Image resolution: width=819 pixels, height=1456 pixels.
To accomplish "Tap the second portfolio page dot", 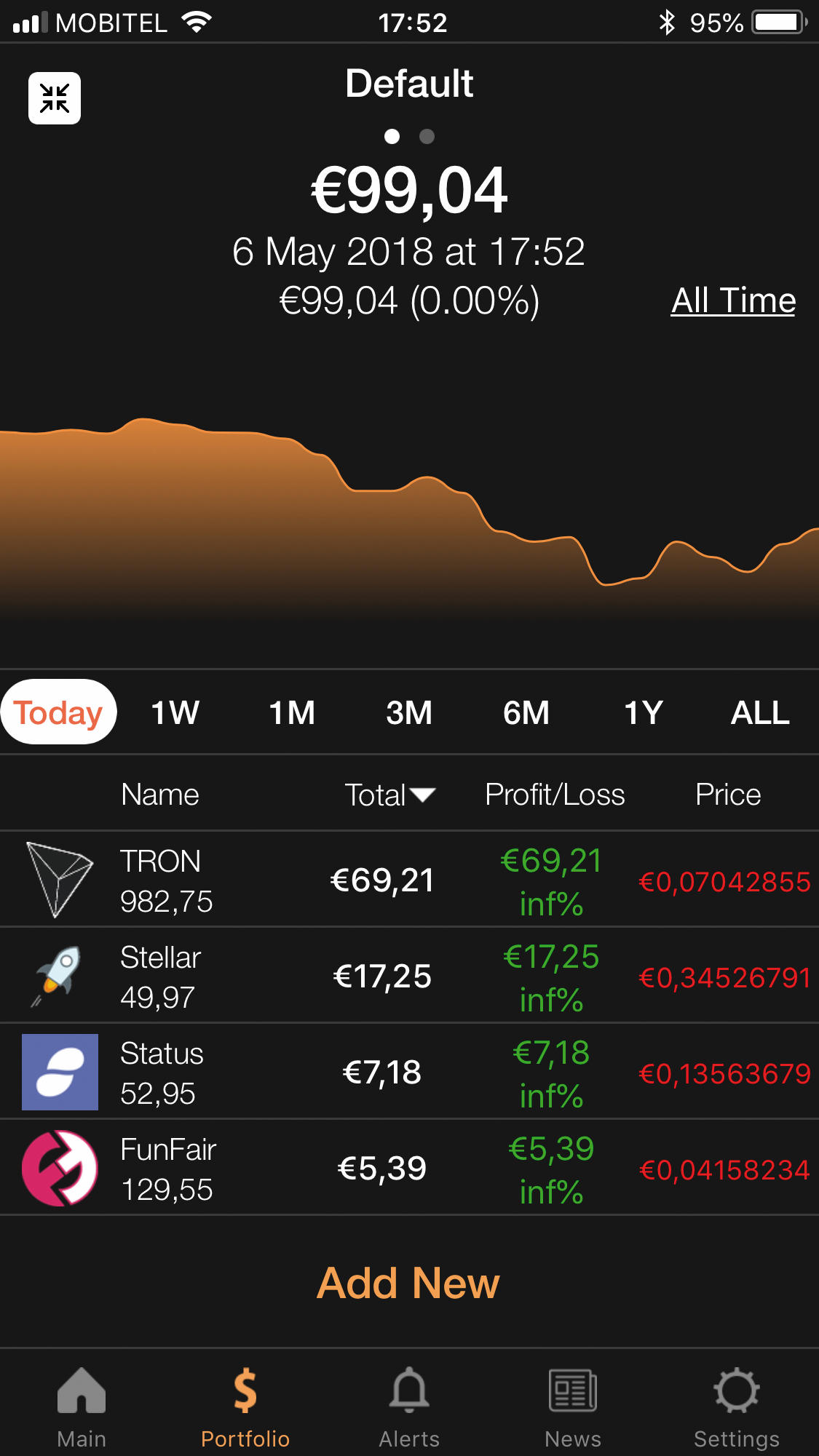I will pyautogui.click(x=427, y=136).
